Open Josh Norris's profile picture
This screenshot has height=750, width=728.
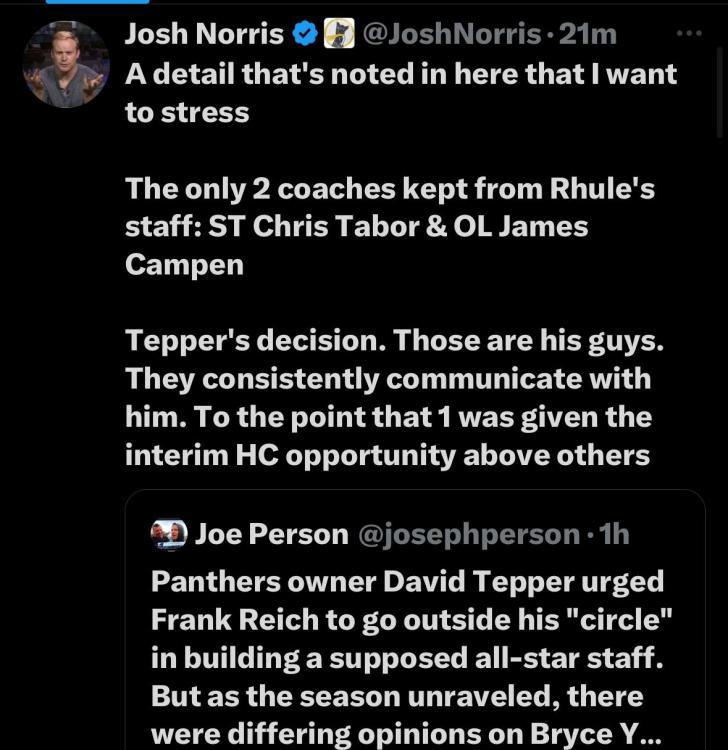coord(65,64)
